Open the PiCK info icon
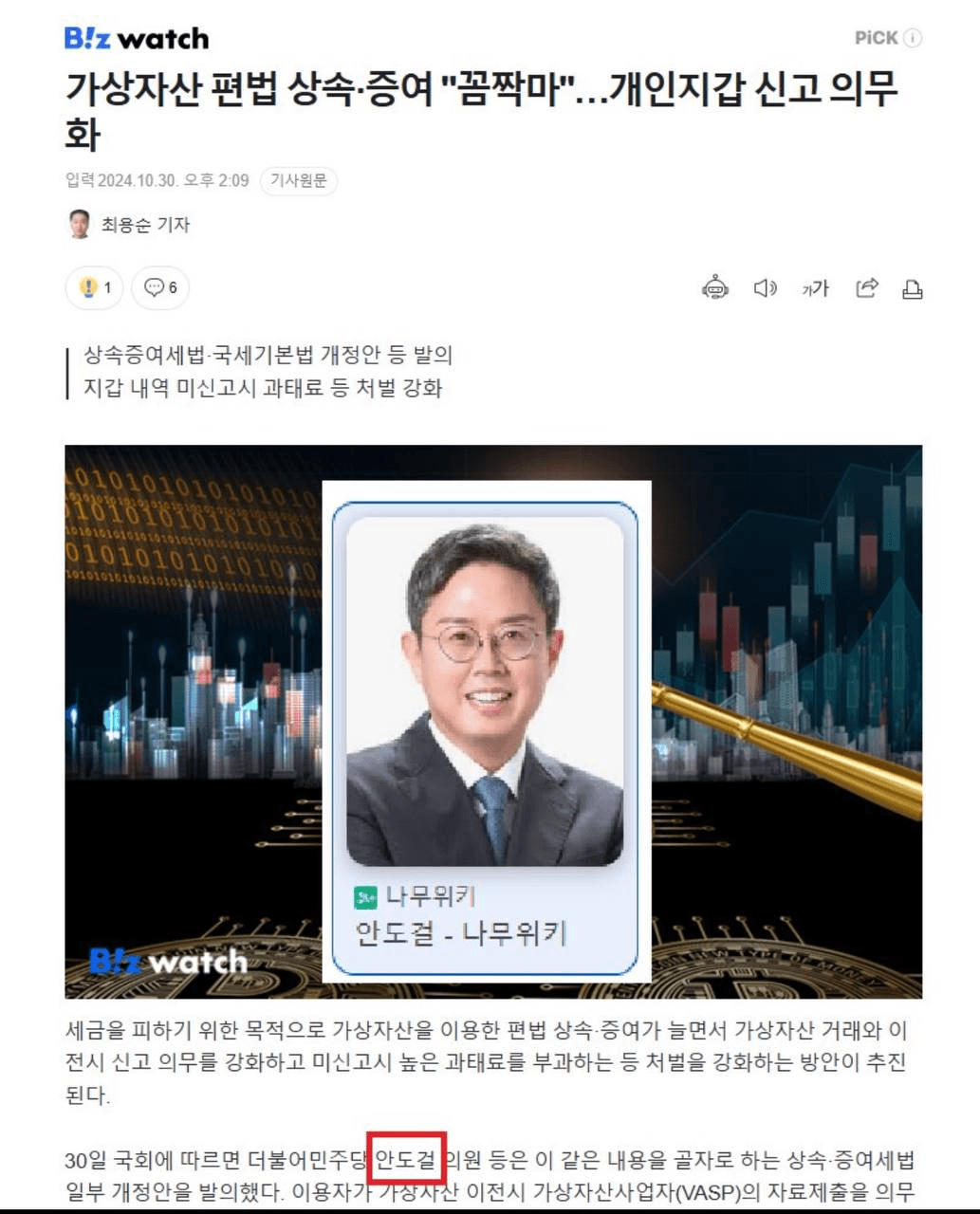Image resolution: width=980 pixels, height=1214 pixels. point(913,38)
